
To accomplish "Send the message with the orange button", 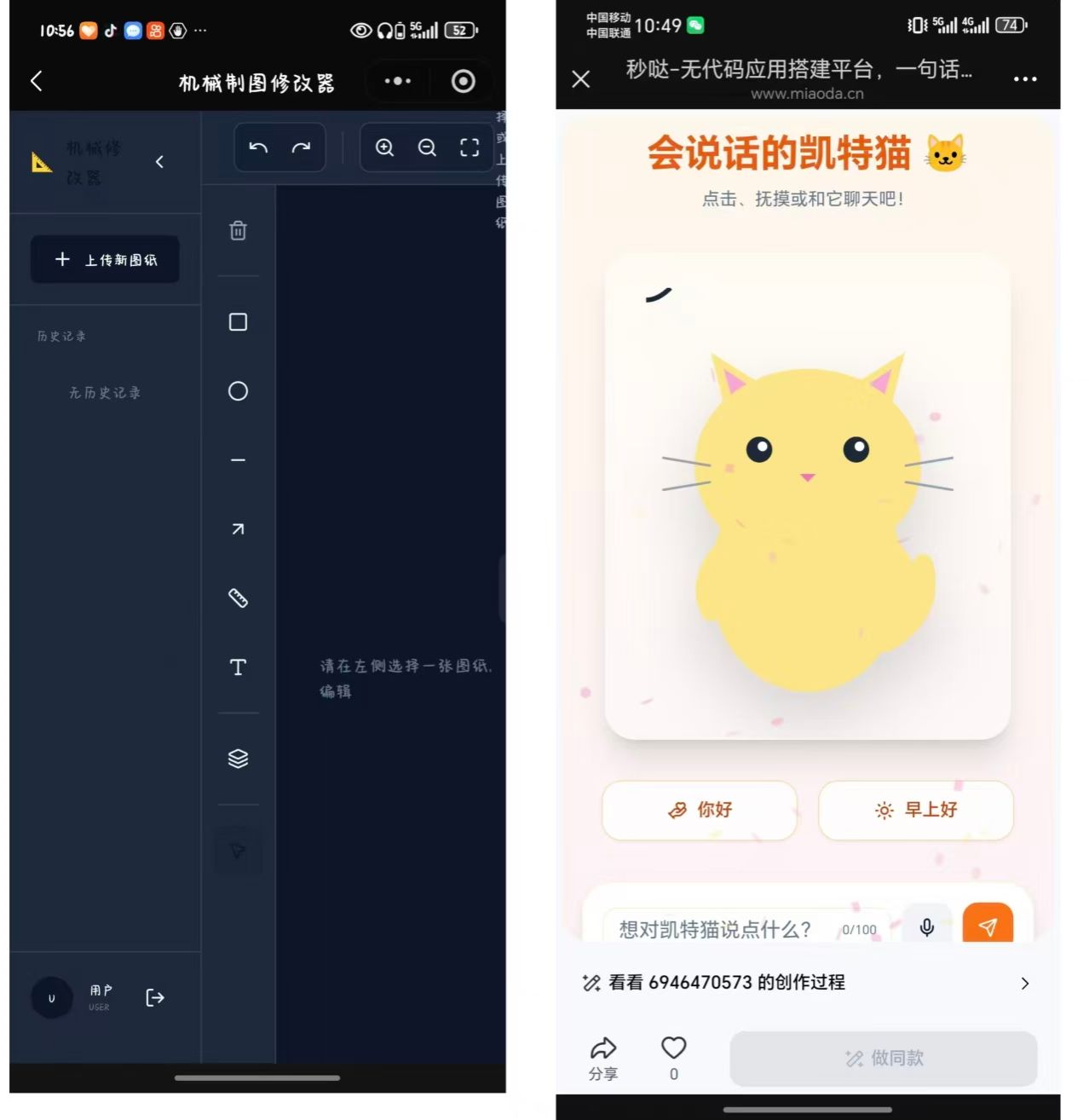I will (x=988, y=926).
